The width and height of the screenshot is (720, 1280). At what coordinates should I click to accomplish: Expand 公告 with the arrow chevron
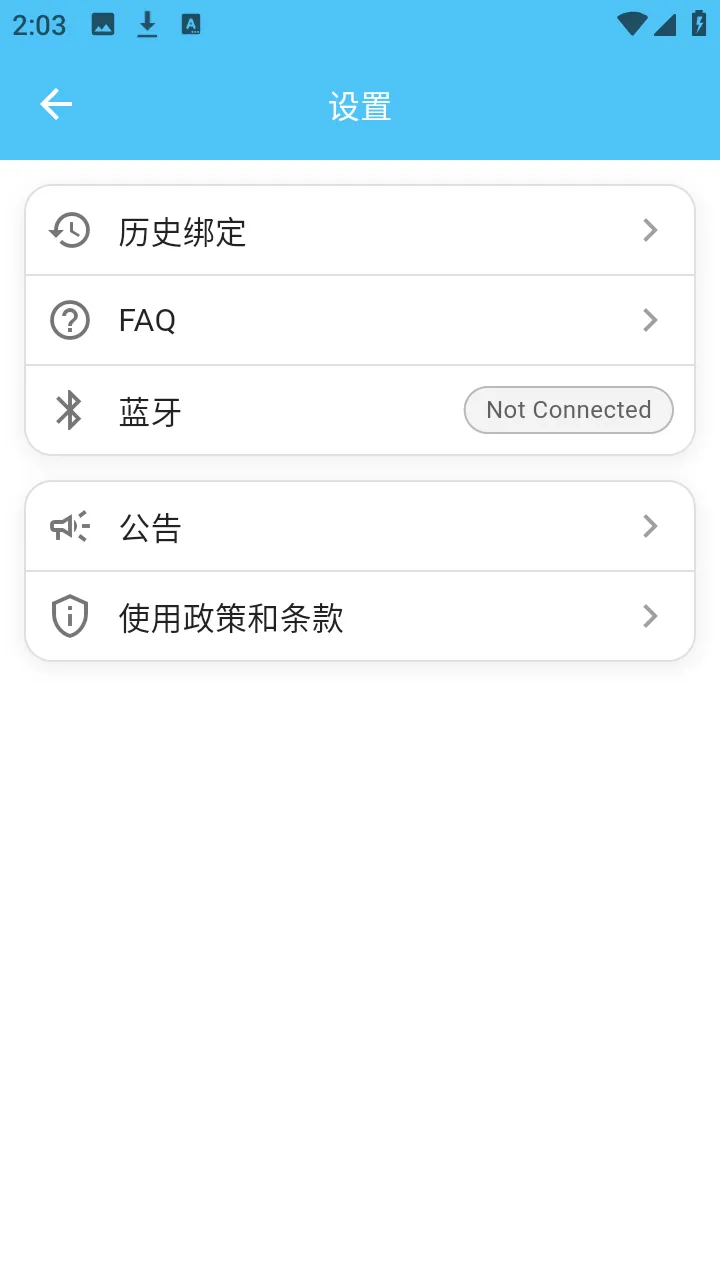(x=650, y=526)
